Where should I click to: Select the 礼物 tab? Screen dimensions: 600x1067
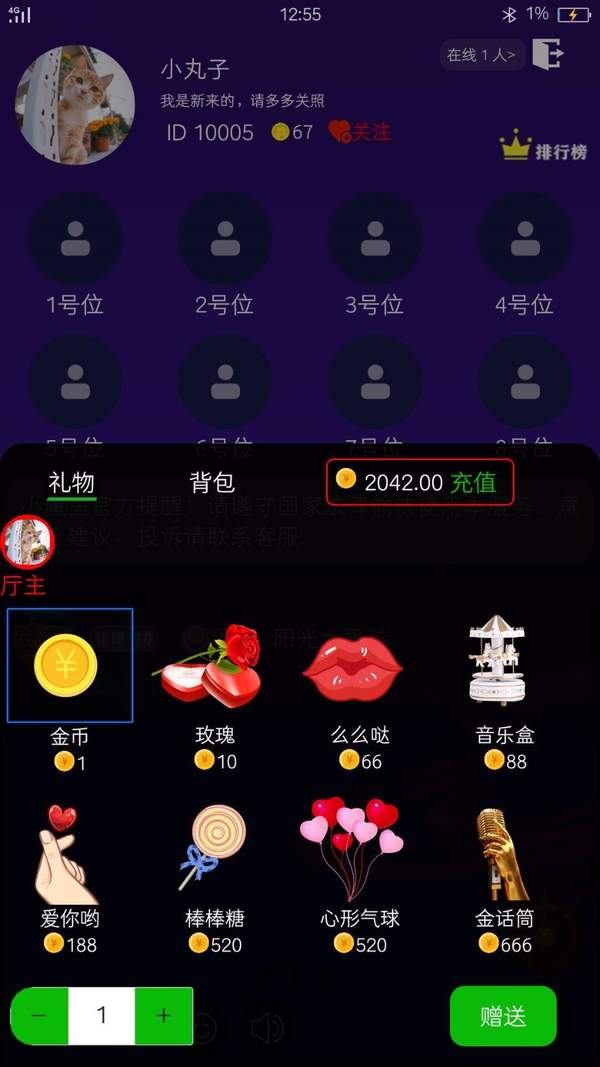coord(71,482)
